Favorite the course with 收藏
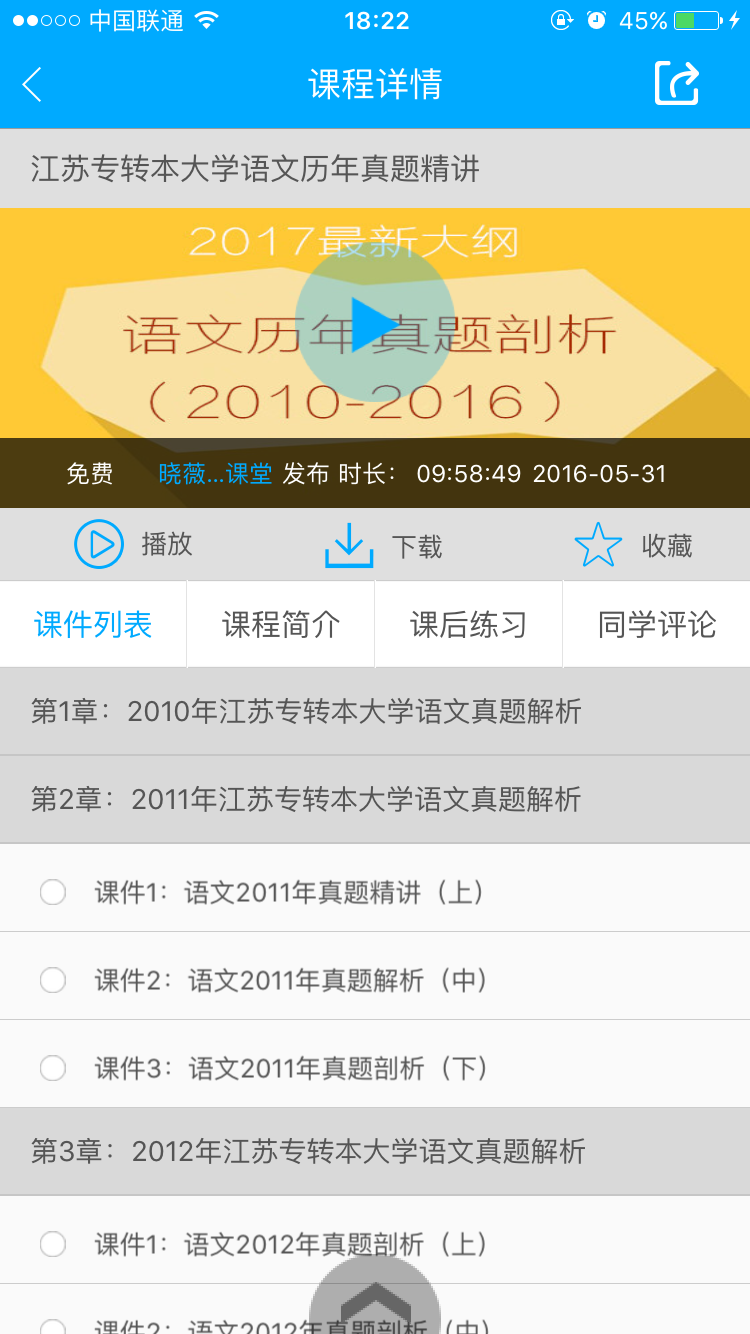 (633, 546)
